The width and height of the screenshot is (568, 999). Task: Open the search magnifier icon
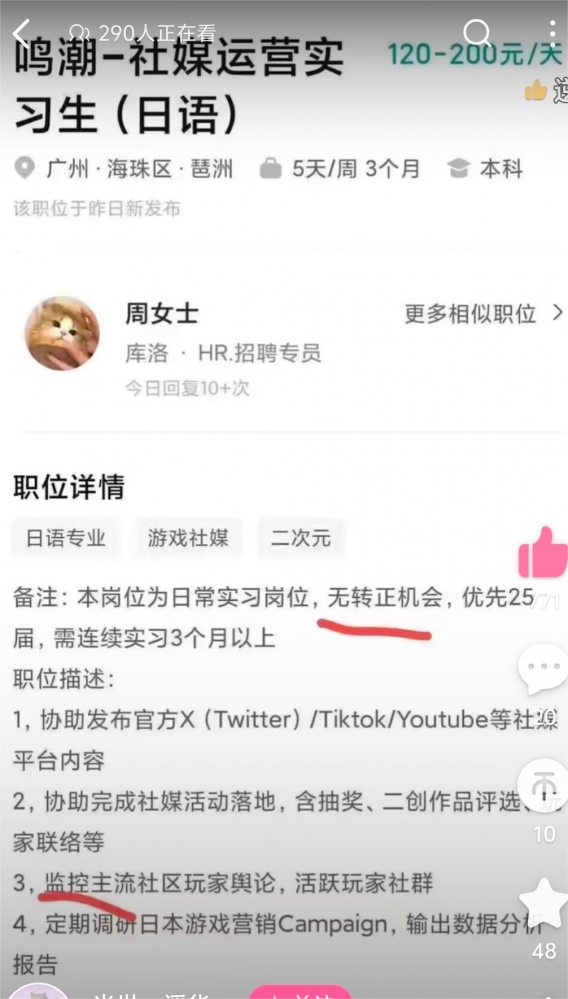click(476, 32)
